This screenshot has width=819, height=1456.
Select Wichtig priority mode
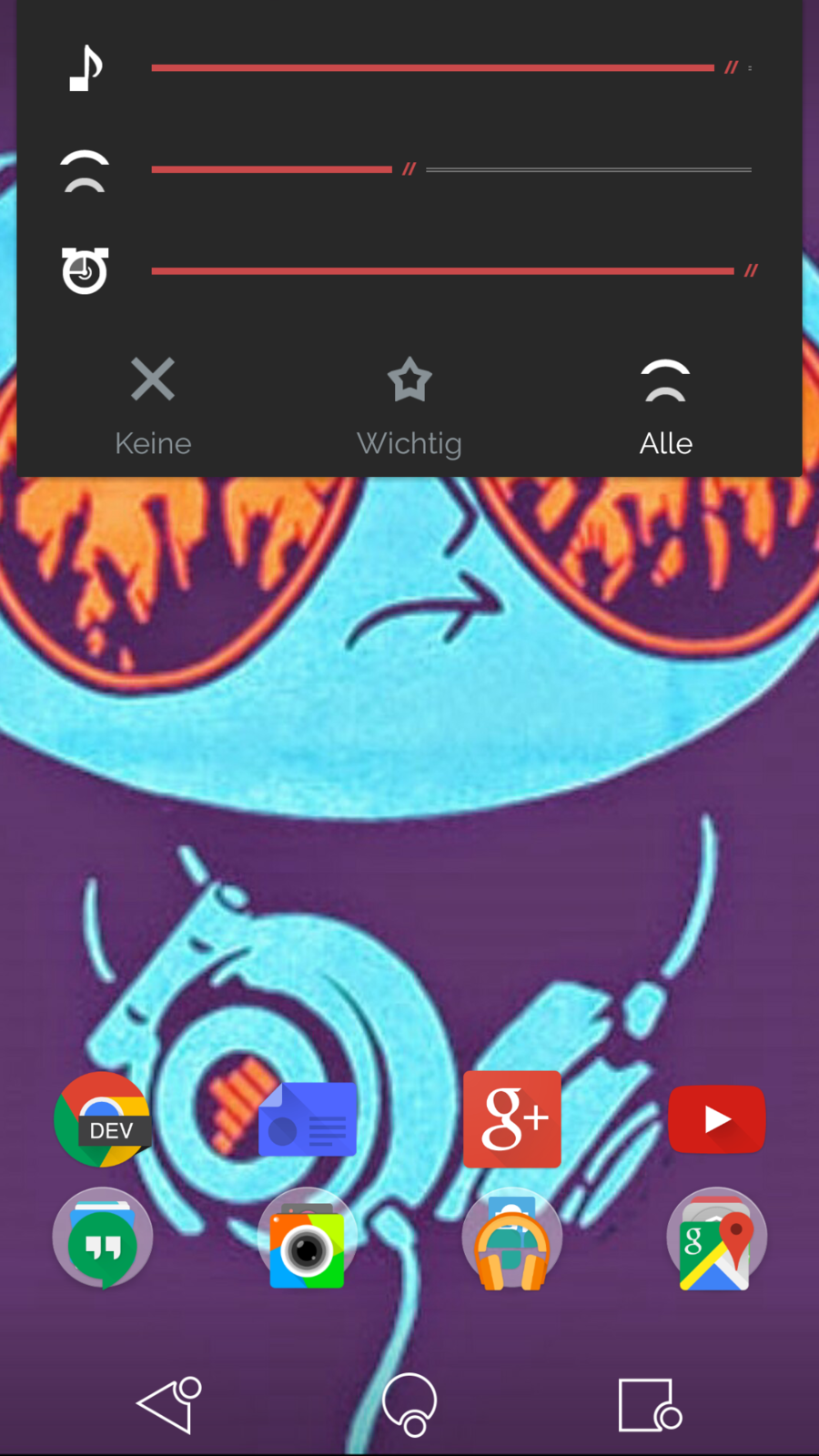coord(409,406)
